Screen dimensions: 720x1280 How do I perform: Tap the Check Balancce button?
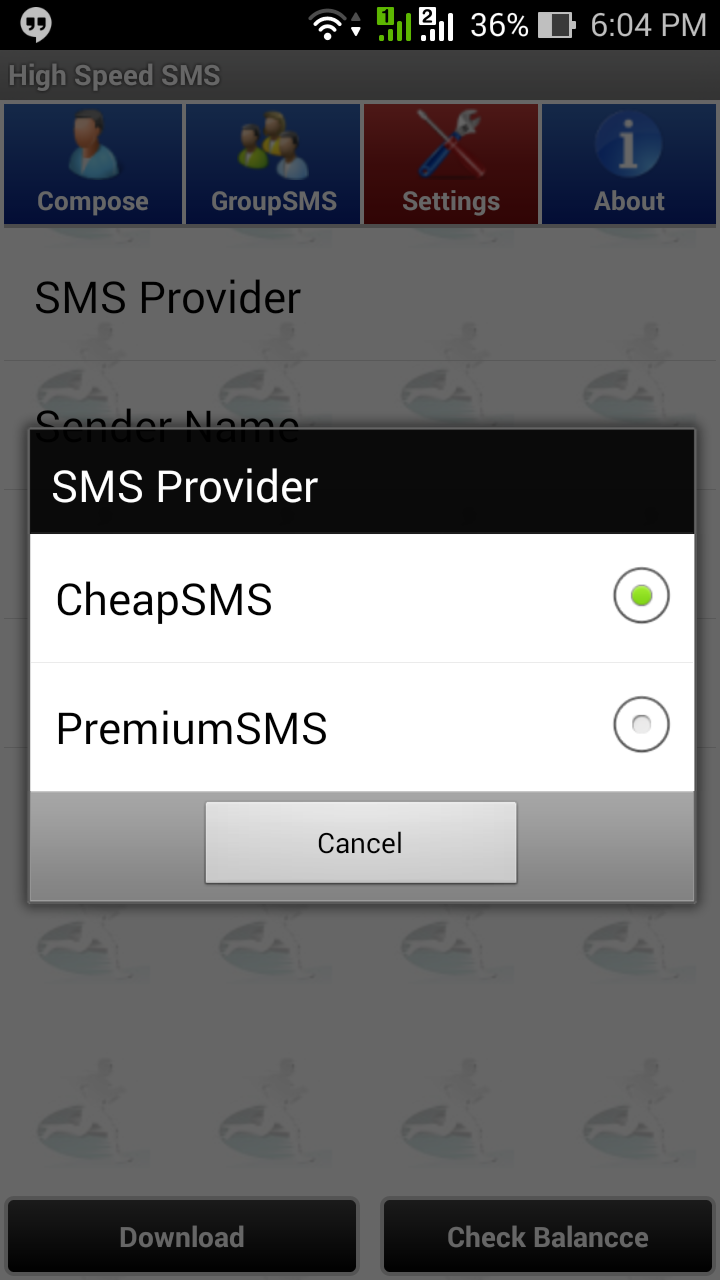pyautogui.click(x=548, y=1236)
